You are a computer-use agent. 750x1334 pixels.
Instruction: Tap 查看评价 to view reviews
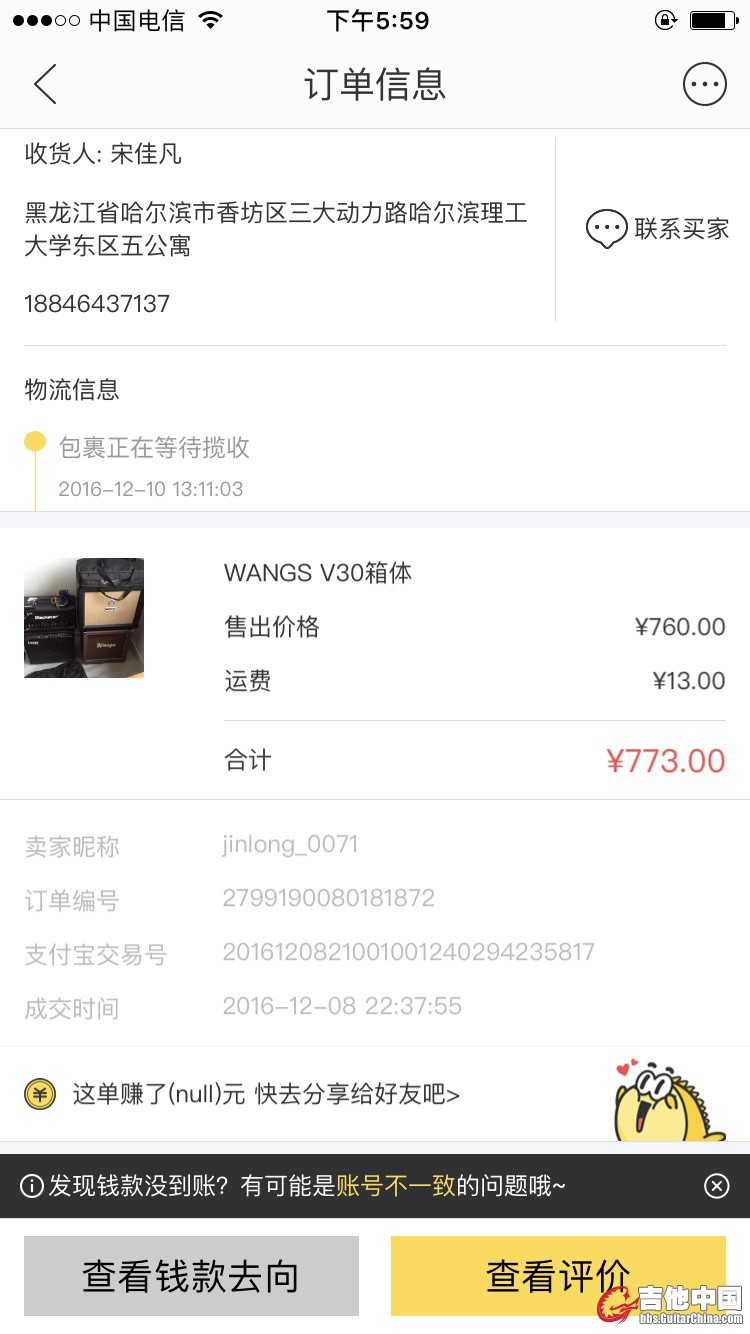[x=557, y=1276]
